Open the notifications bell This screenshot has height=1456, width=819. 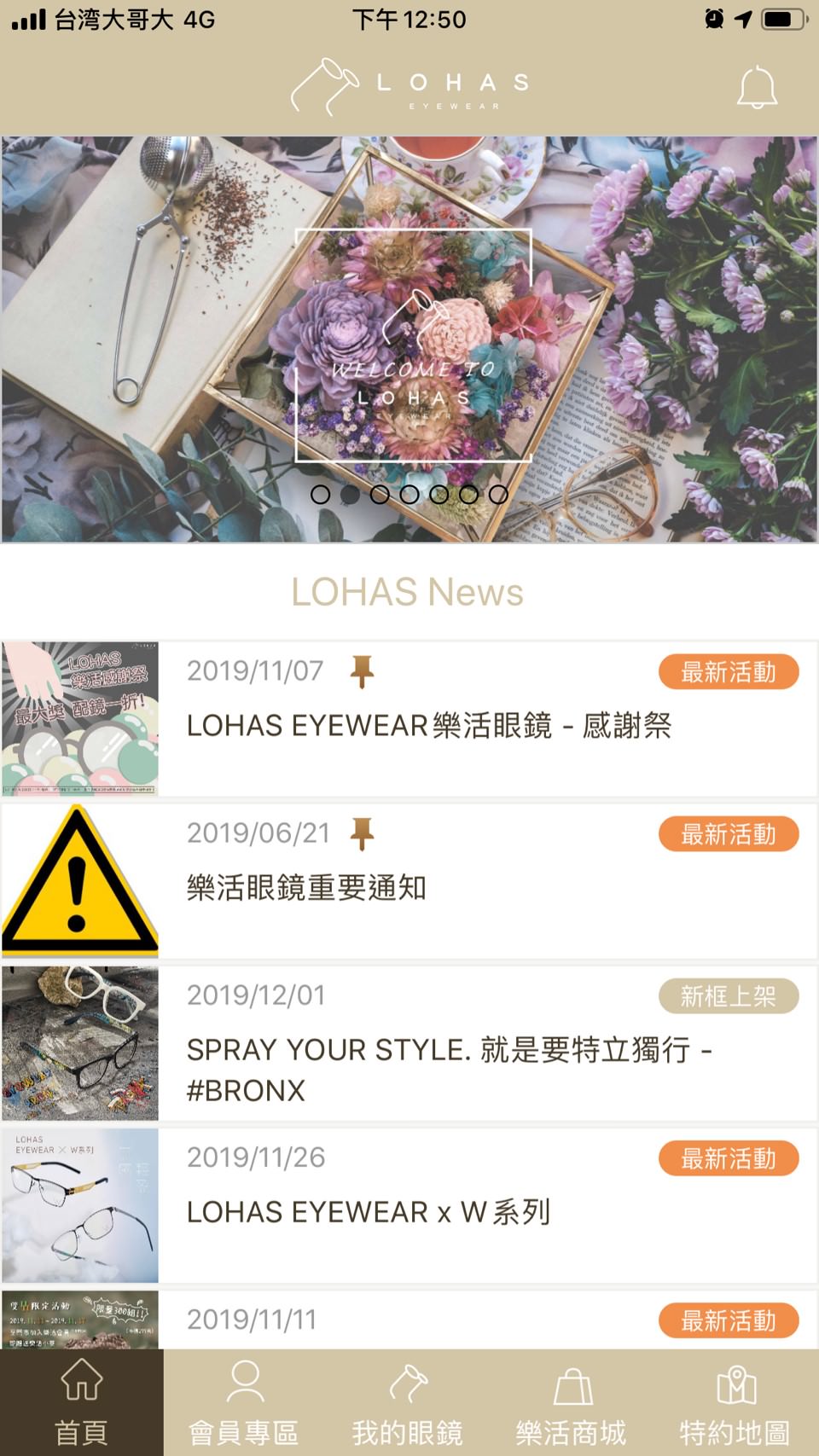click(757, 87)
